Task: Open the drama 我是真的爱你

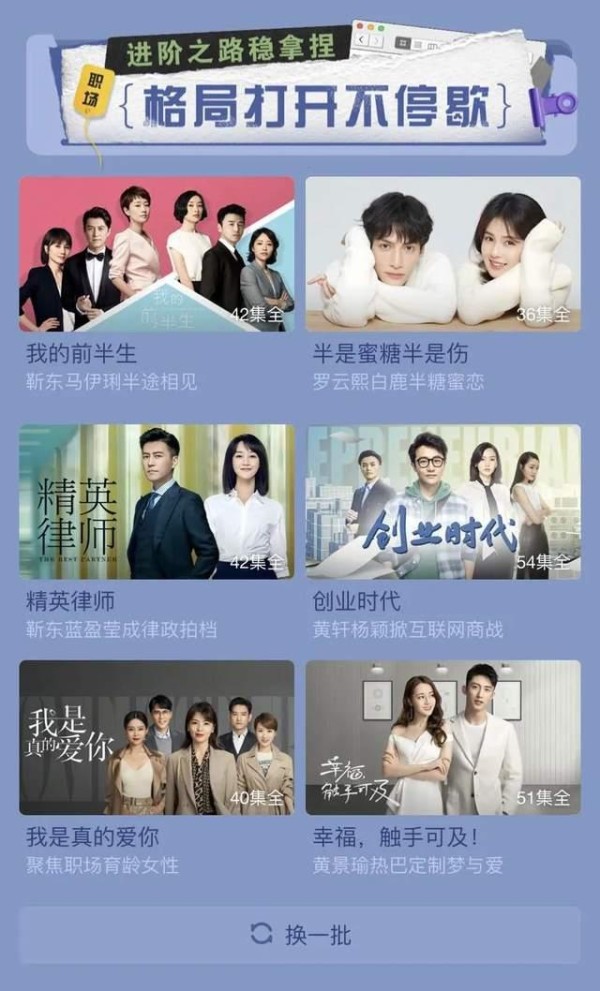Action: [x=157, y=737]
